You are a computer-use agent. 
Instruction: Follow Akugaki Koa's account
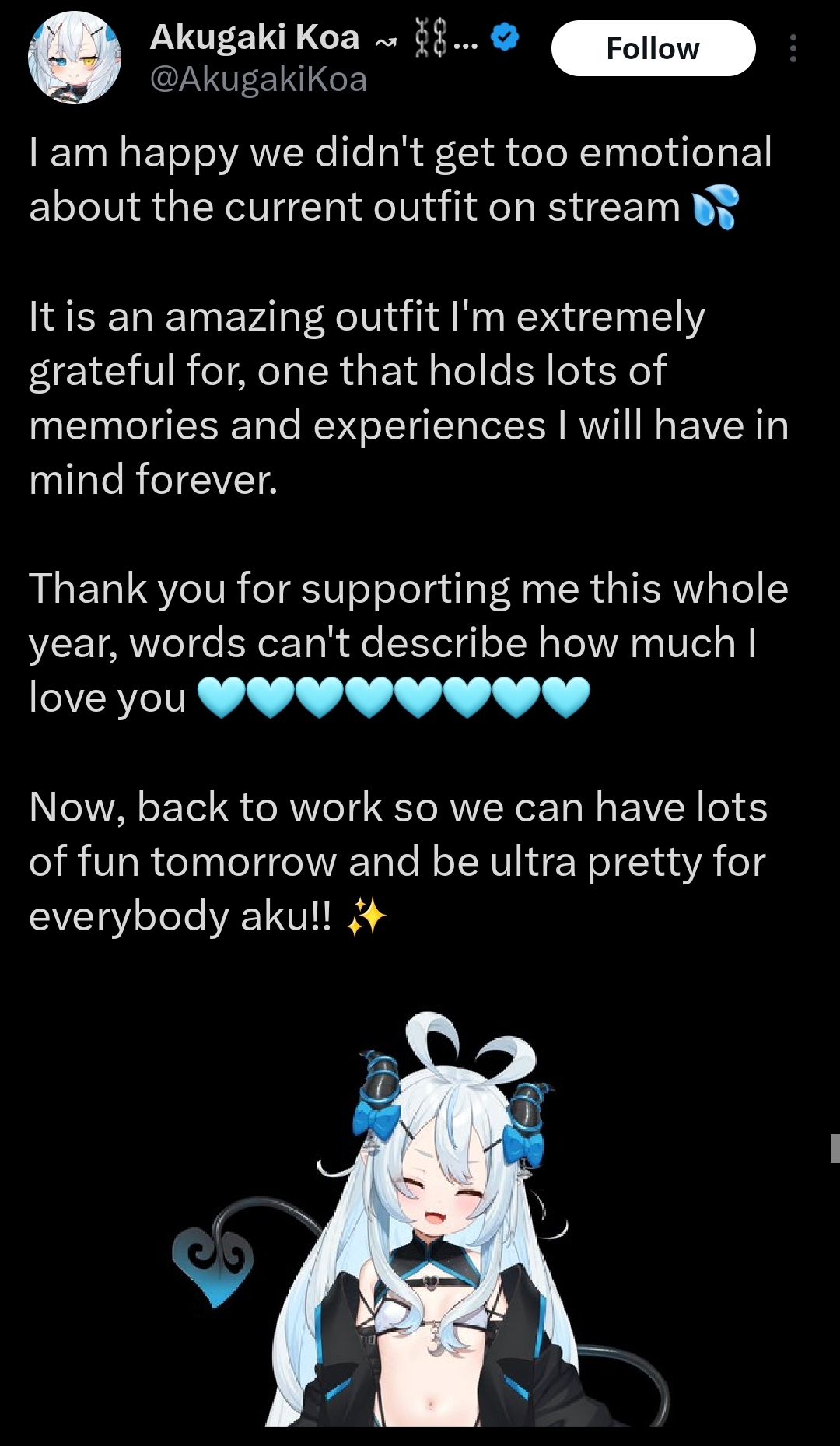653,48
